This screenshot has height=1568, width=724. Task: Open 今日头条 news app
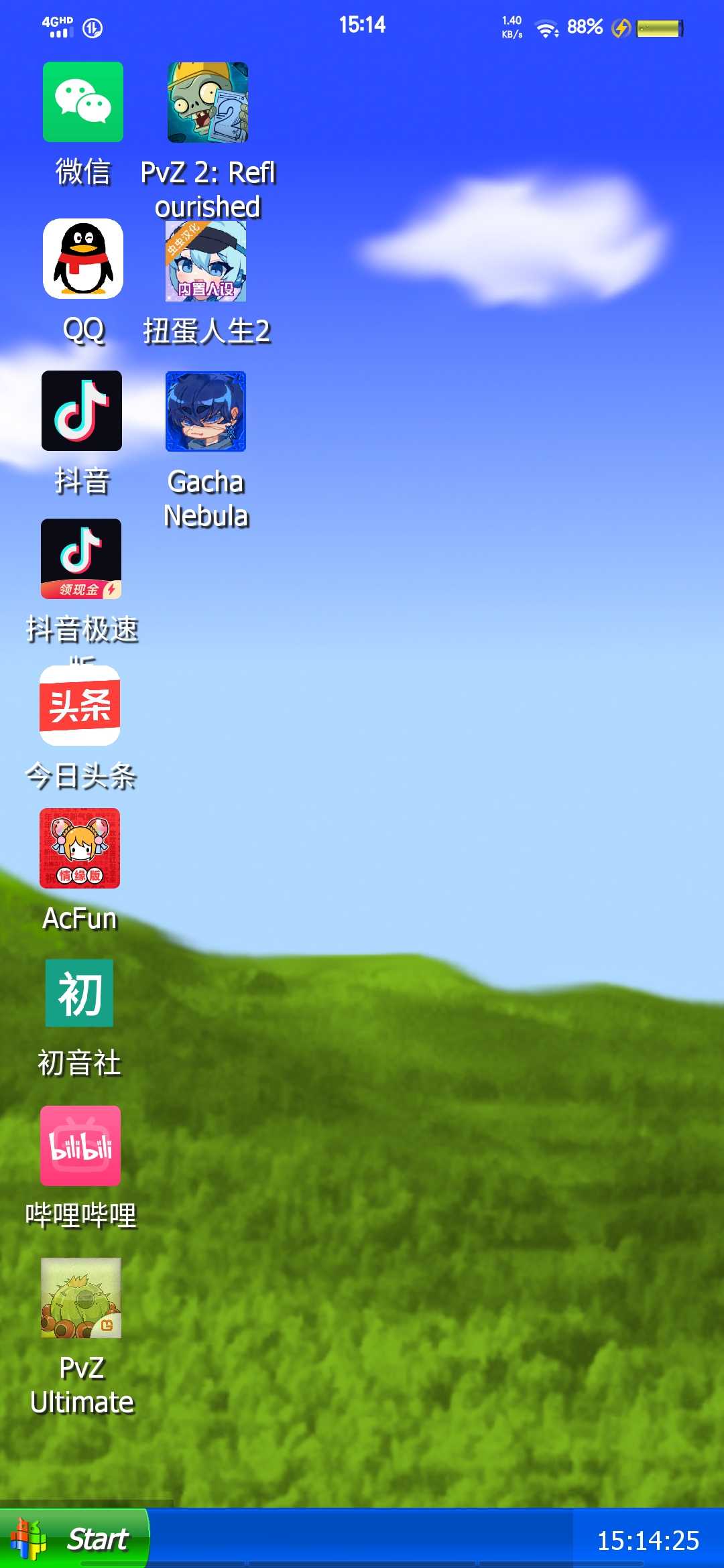[80, 706]
